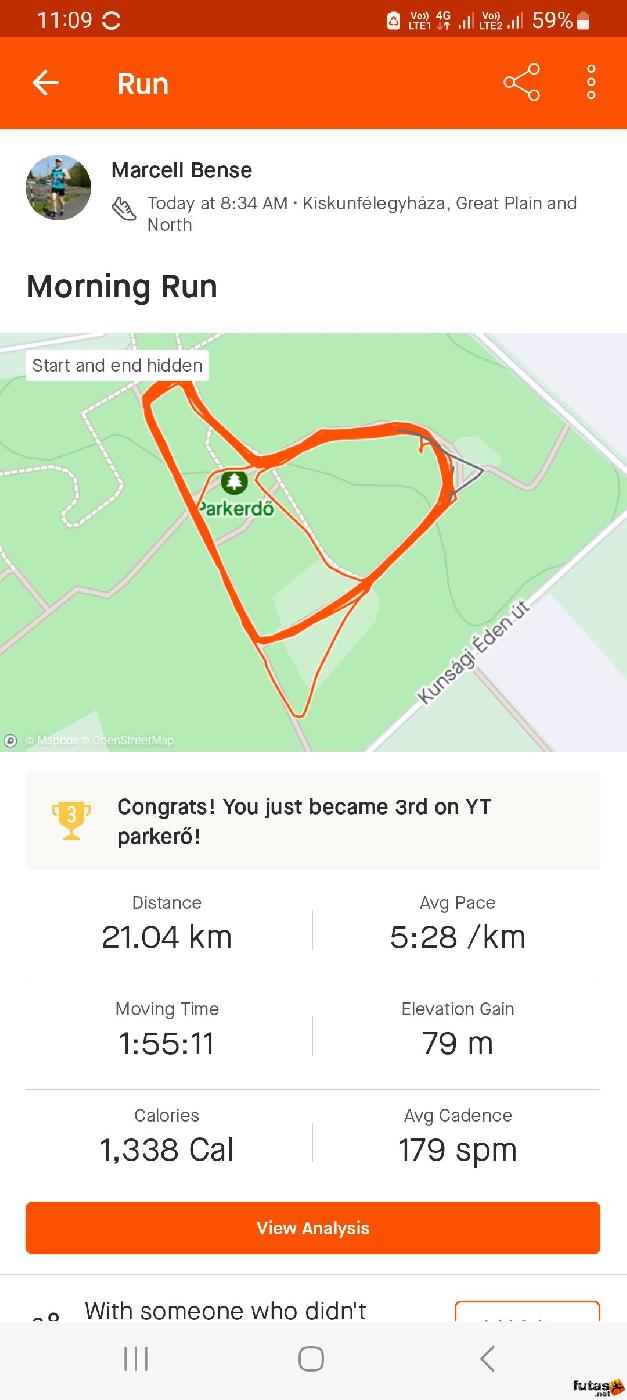The height and width of the screenshot is (1400, 627).
Task: Open the three-dot overflow menu
Action: pos(591,83)
